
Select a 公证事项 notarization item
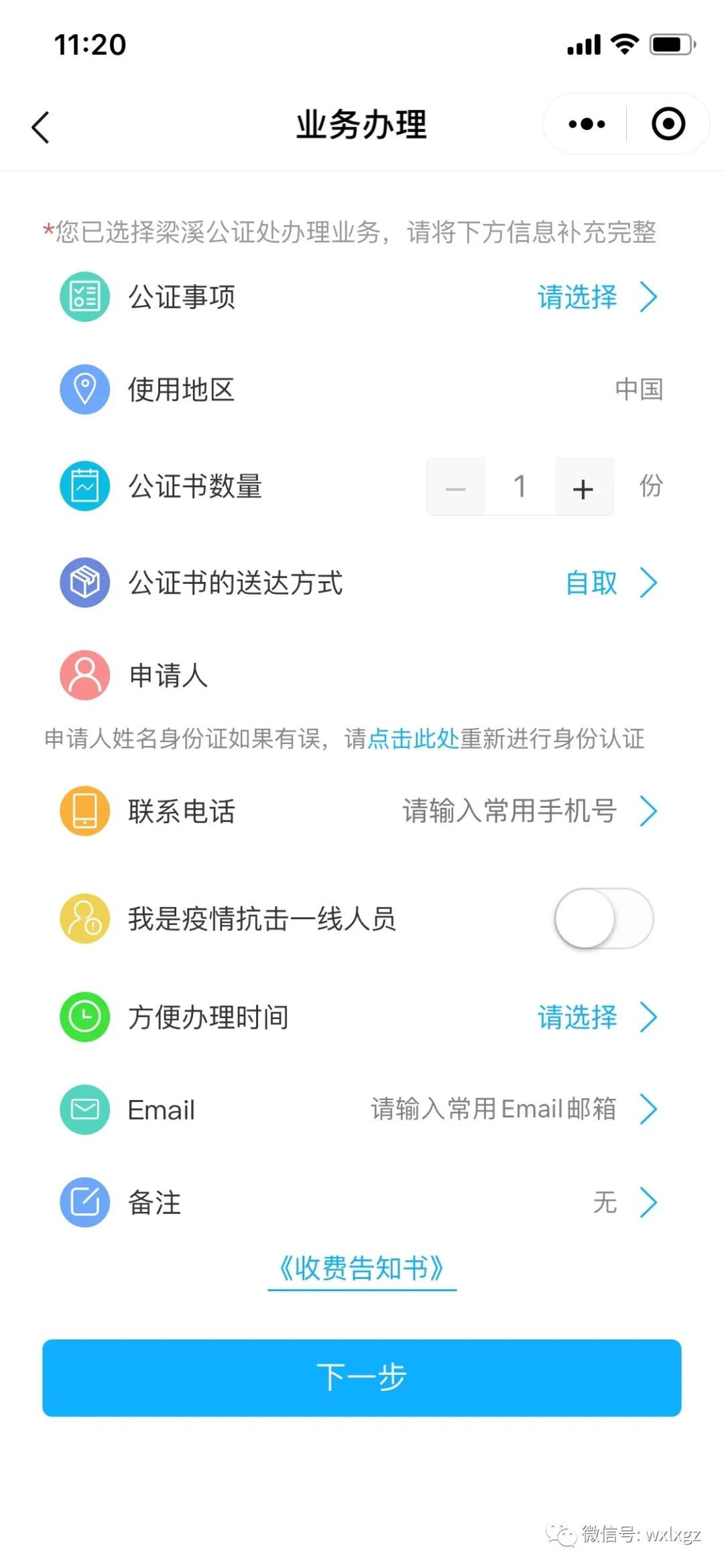pos(595,297)
